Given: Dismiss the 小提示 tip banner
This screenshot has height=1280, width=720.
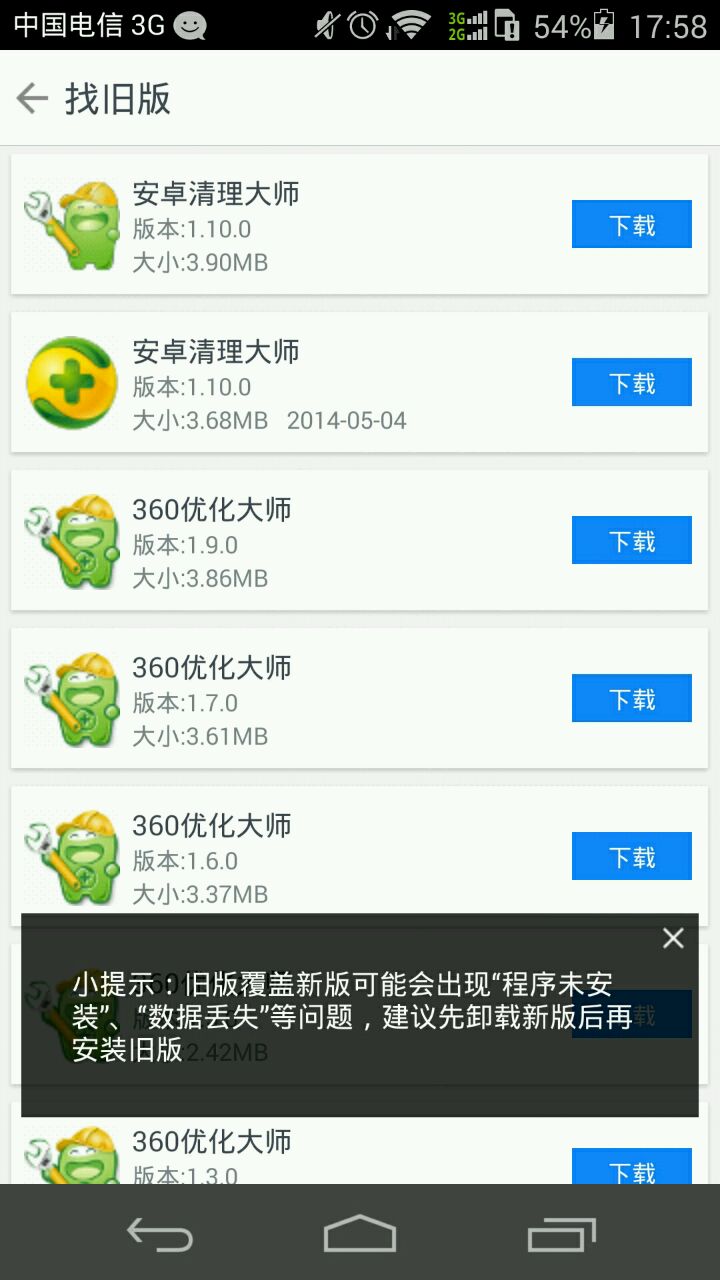Looking at the screenshot, I should coord(673,938).
